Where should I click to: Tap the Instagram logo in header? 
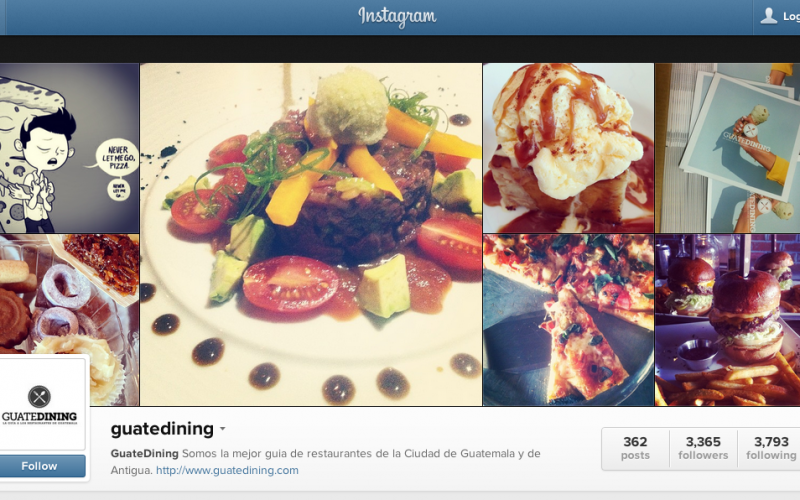(397, 16)
